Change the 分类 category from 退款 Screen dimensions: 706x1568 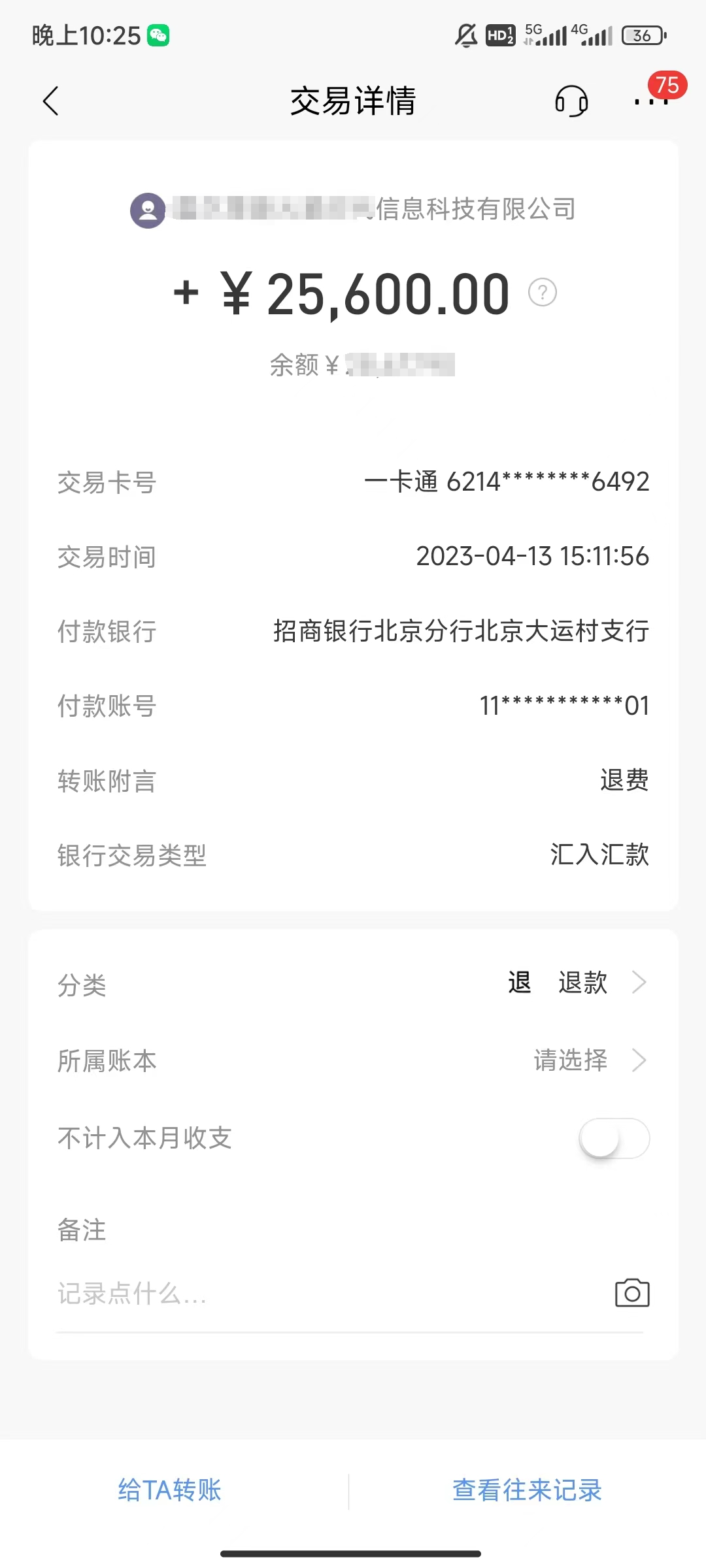coord(353,983)
